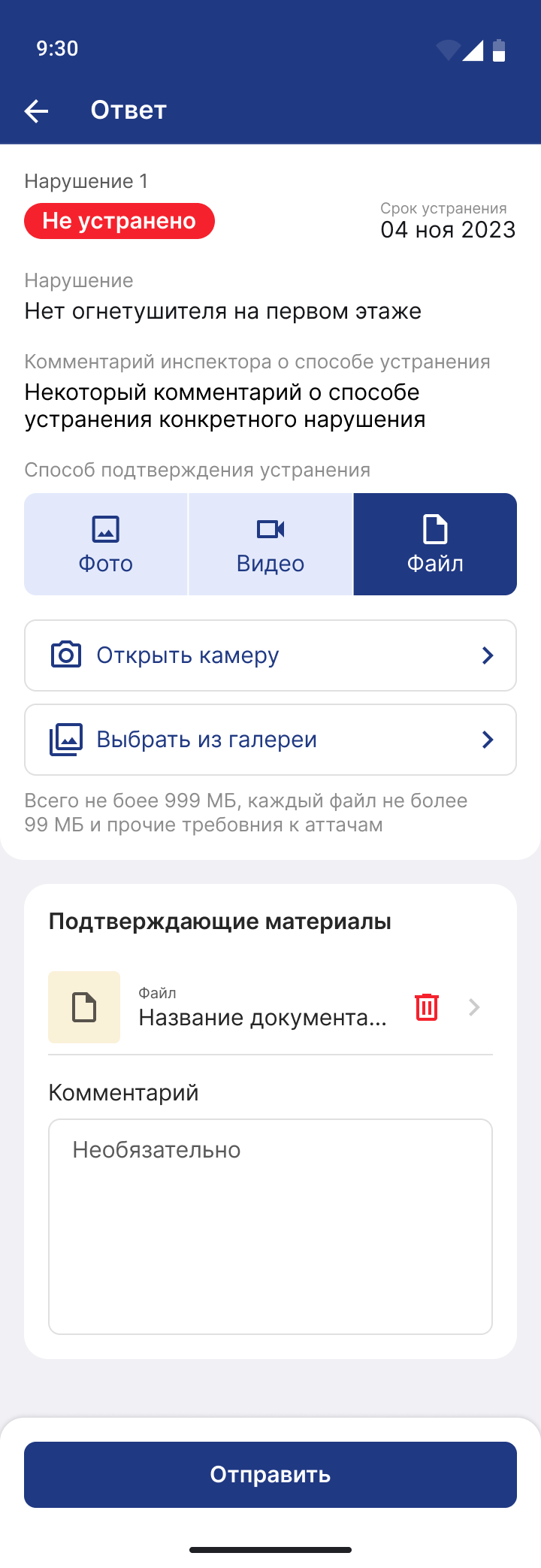
Task: Choose Выбрать из галереи
Action: pyautogui.click(x=270, y=740)
